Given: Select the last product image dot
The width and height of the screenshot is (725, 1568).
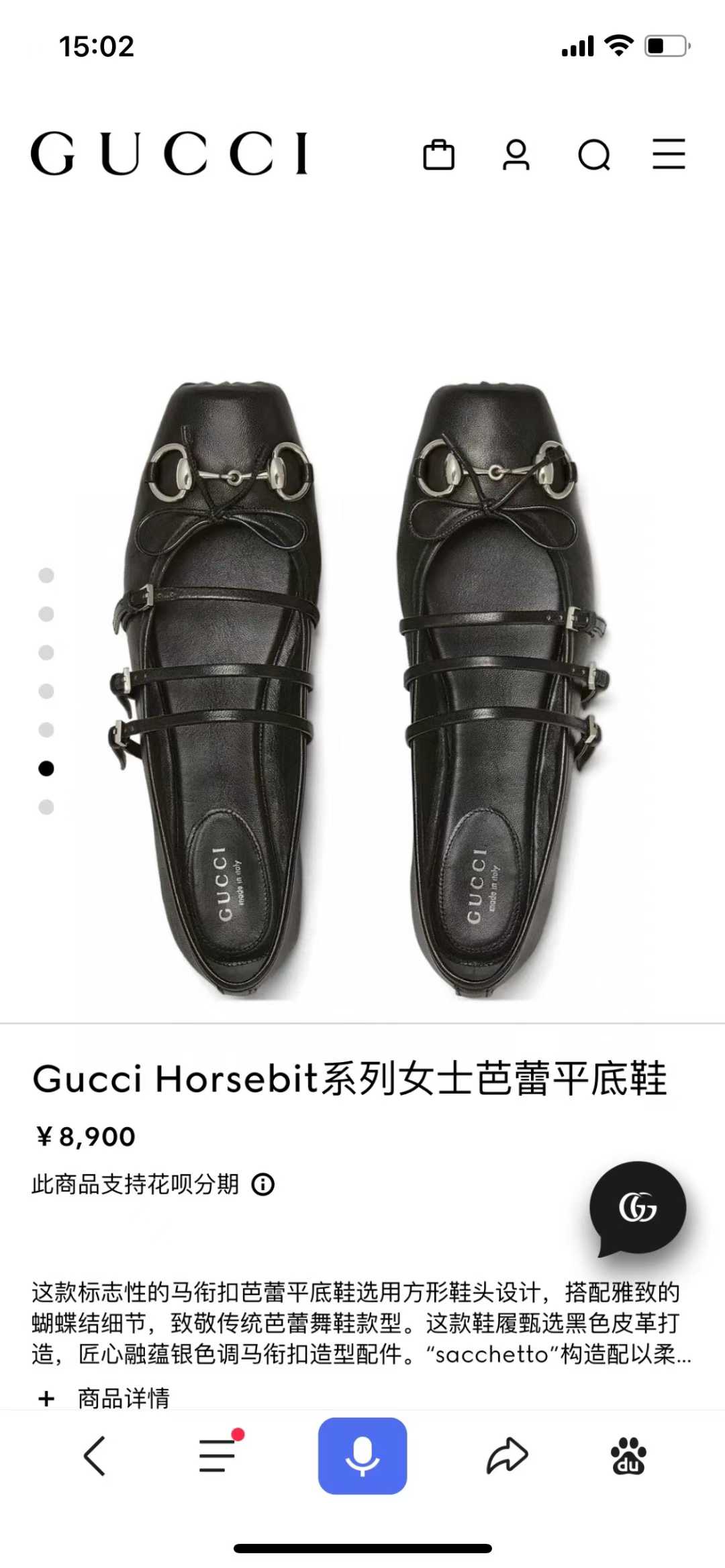Looking at the screenshot, I should point(46,807).
